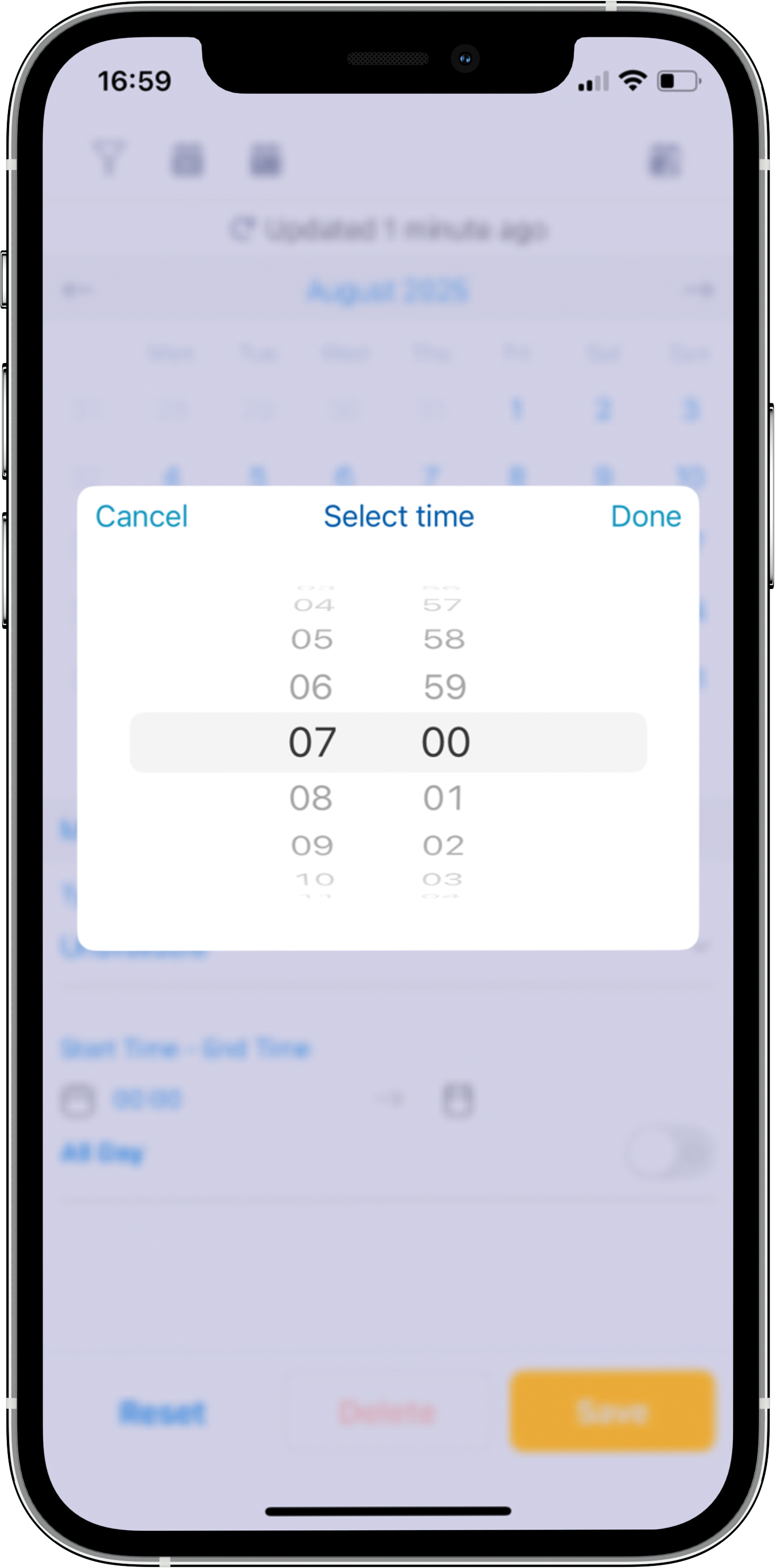Screen dimensions: 775x1568
Task: Select hour 08 in the picker
Action: tap(311, 797)
